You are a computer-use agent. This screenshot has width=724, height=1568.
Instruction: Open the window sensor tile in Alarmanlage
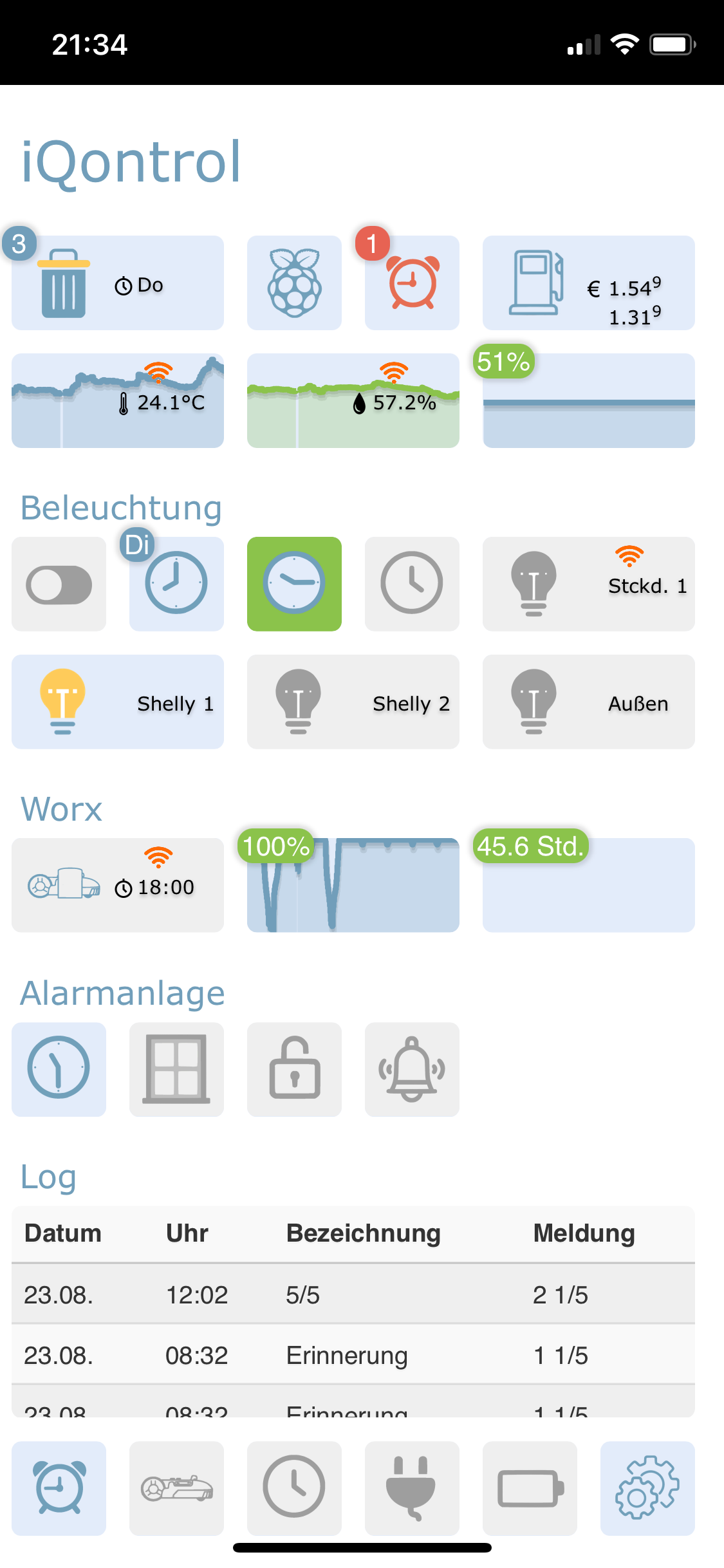pyautogui.click(x=176, y=1069)
